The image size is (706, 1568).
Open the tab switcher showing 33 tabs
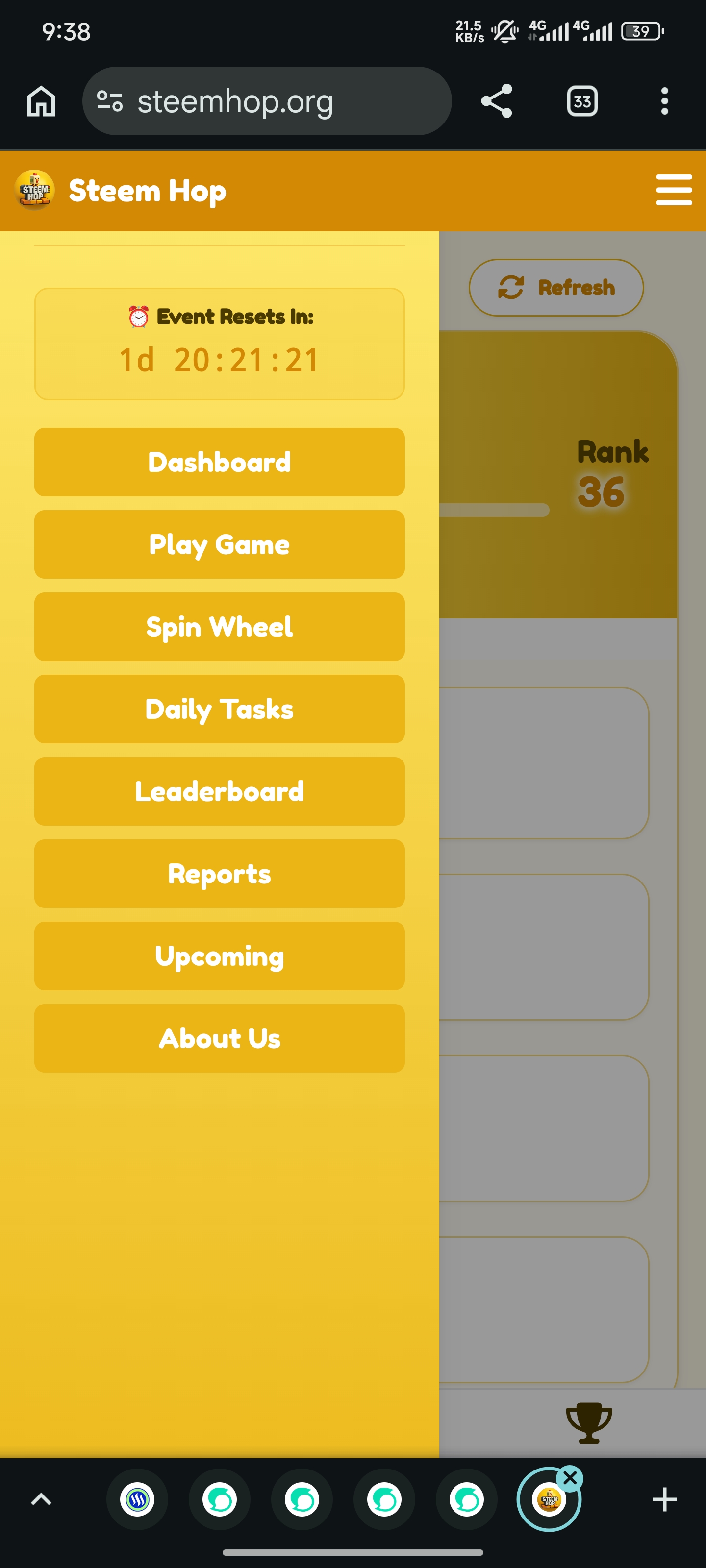[x=582, y=101]
